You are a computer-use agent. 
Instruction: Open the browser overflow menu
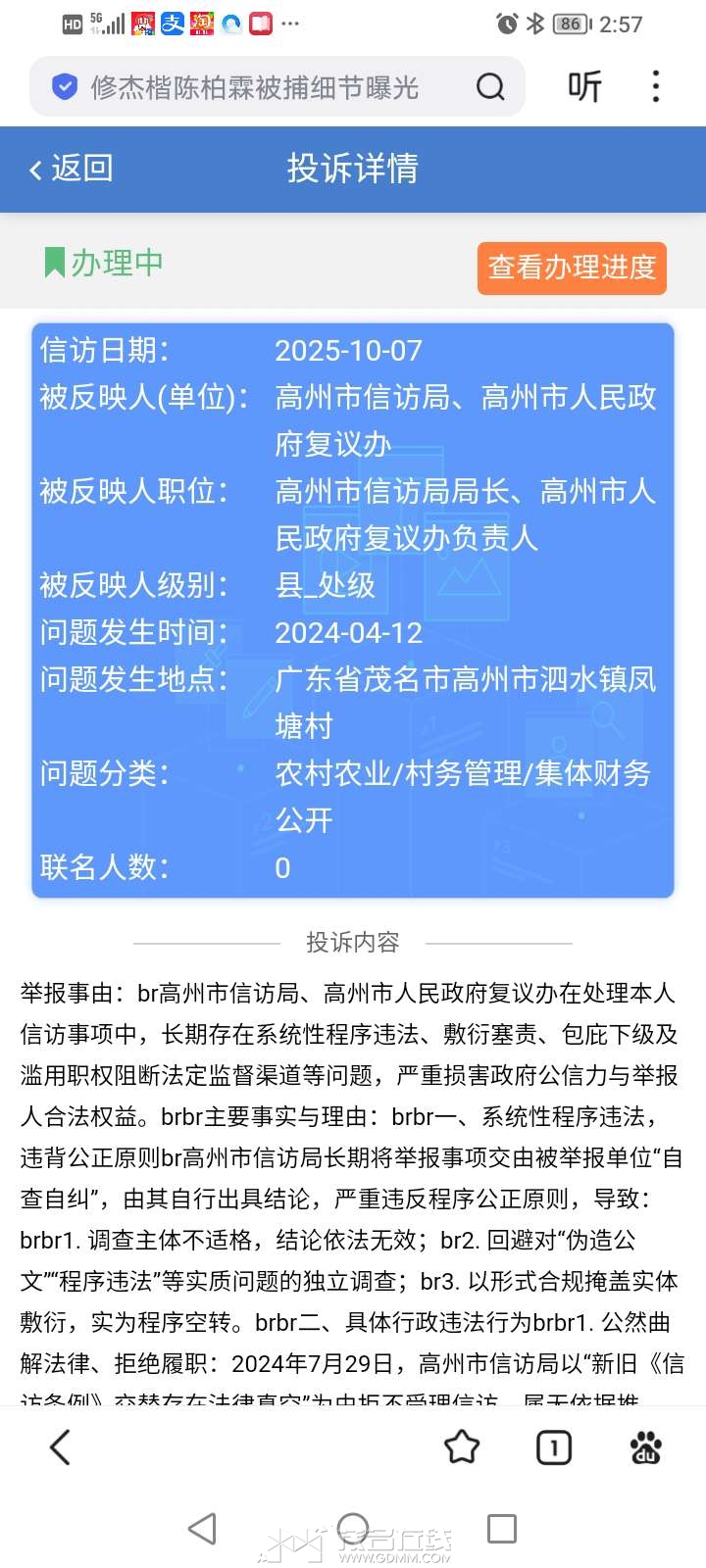pos(656,87)
